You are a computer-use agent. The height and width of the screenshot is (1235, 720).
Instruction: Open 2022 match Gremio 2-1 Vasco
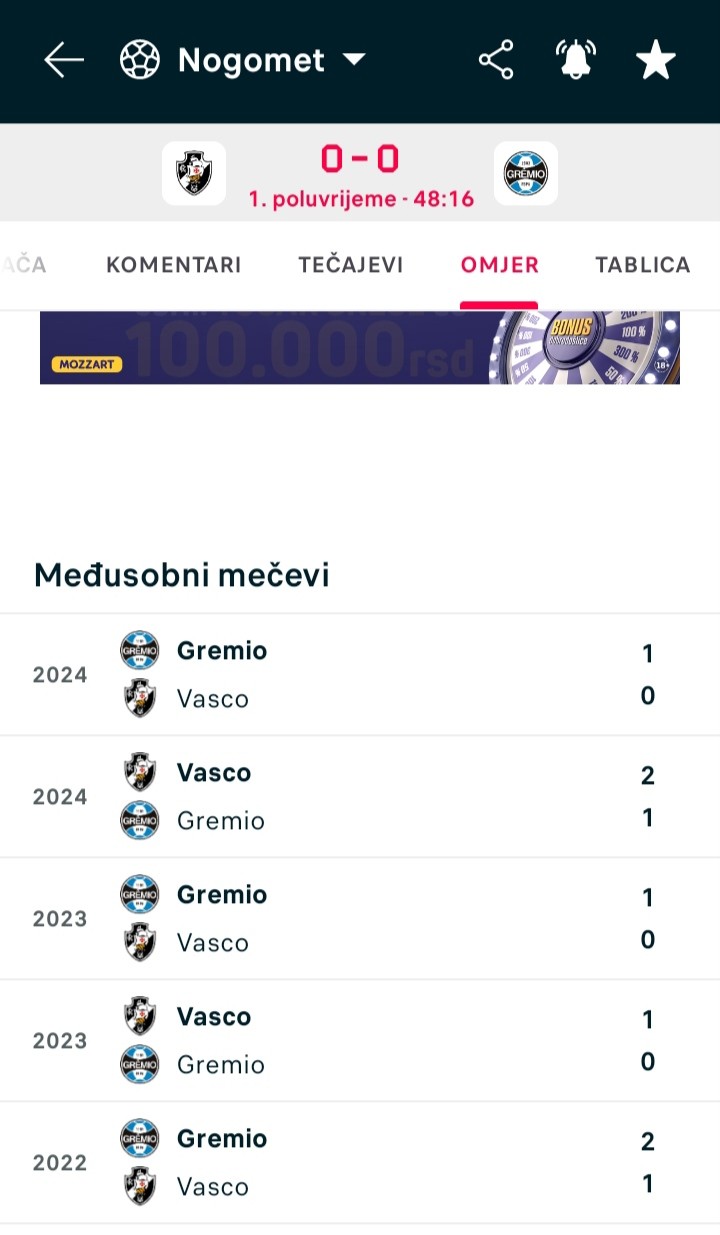(360, 1163)
